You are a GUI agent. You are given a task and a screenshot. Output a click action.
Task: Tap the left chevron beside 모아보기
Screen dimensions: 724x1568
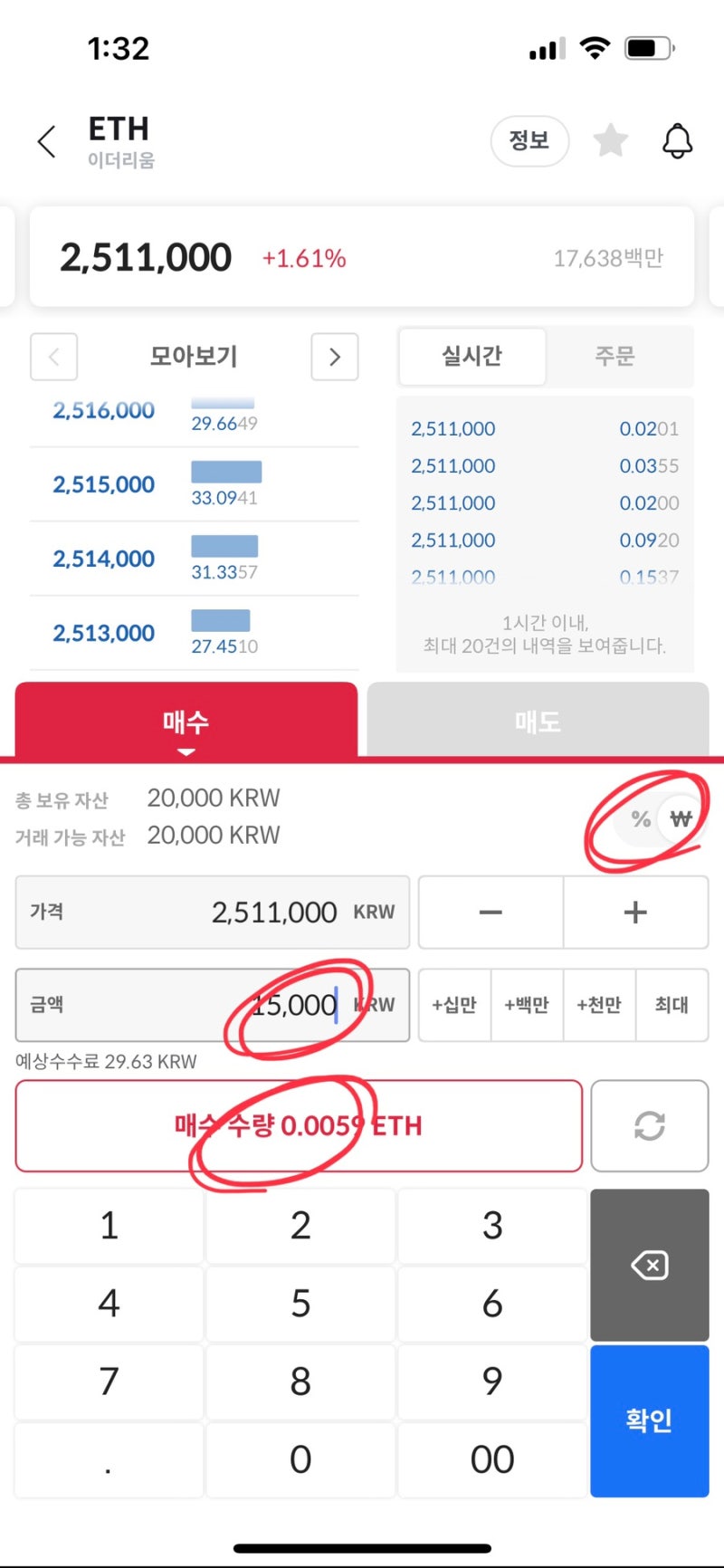coord(52,357)
